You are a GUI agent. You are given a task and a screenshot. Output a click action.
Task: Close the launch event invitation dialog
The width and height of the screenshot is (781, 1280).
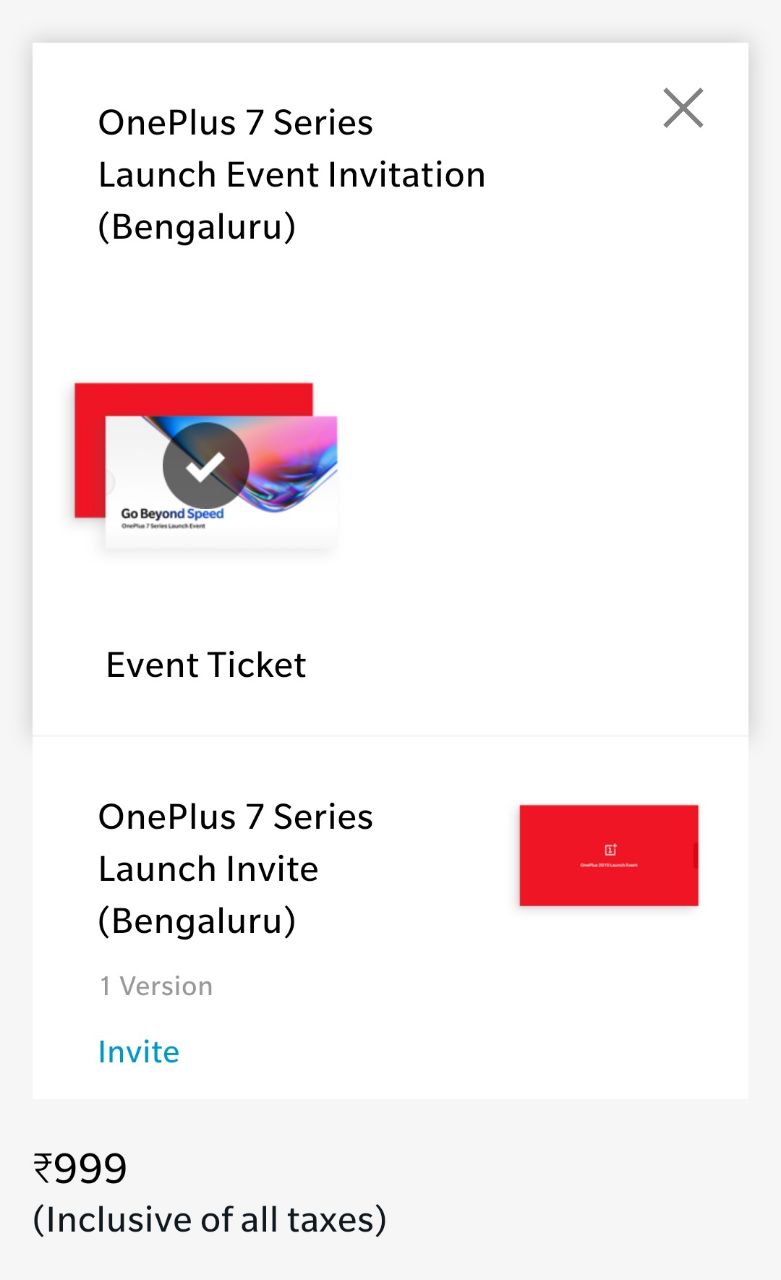tap(683, 108)
